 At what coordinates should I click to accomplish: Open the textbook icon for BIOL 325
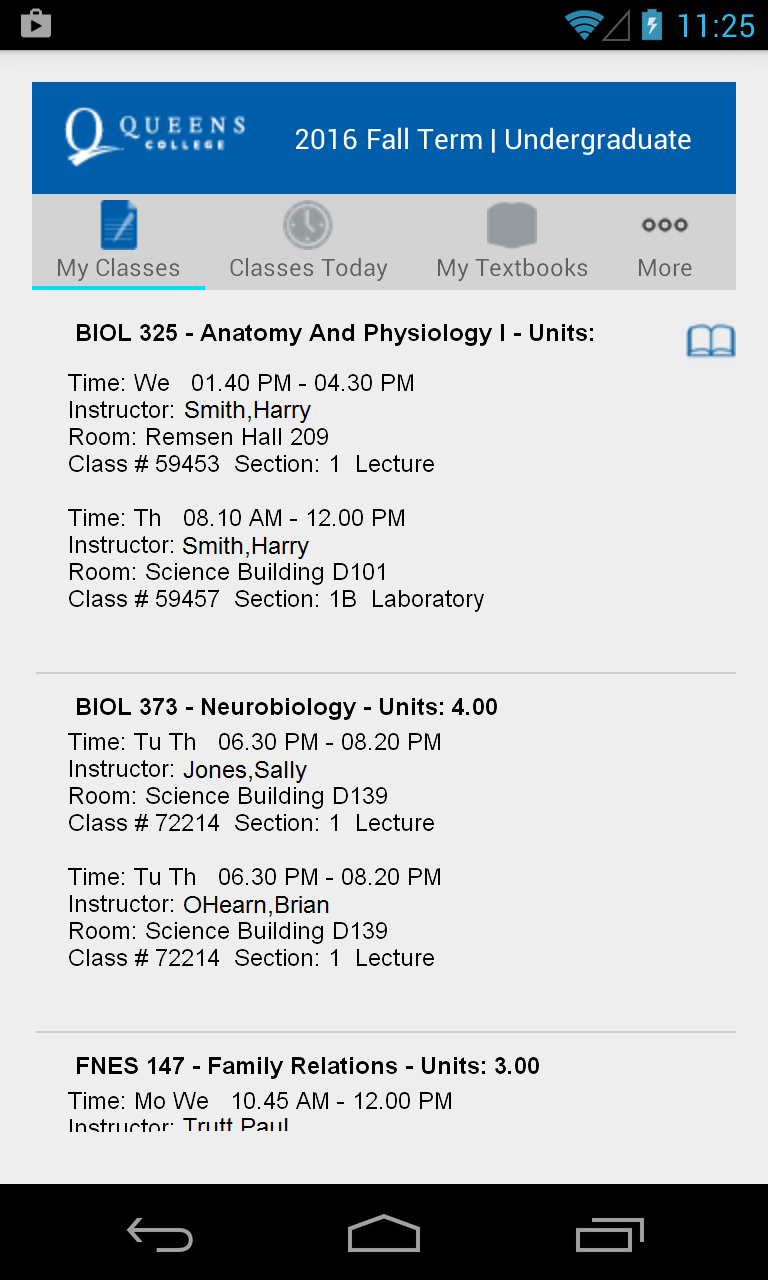pos(710,342)
